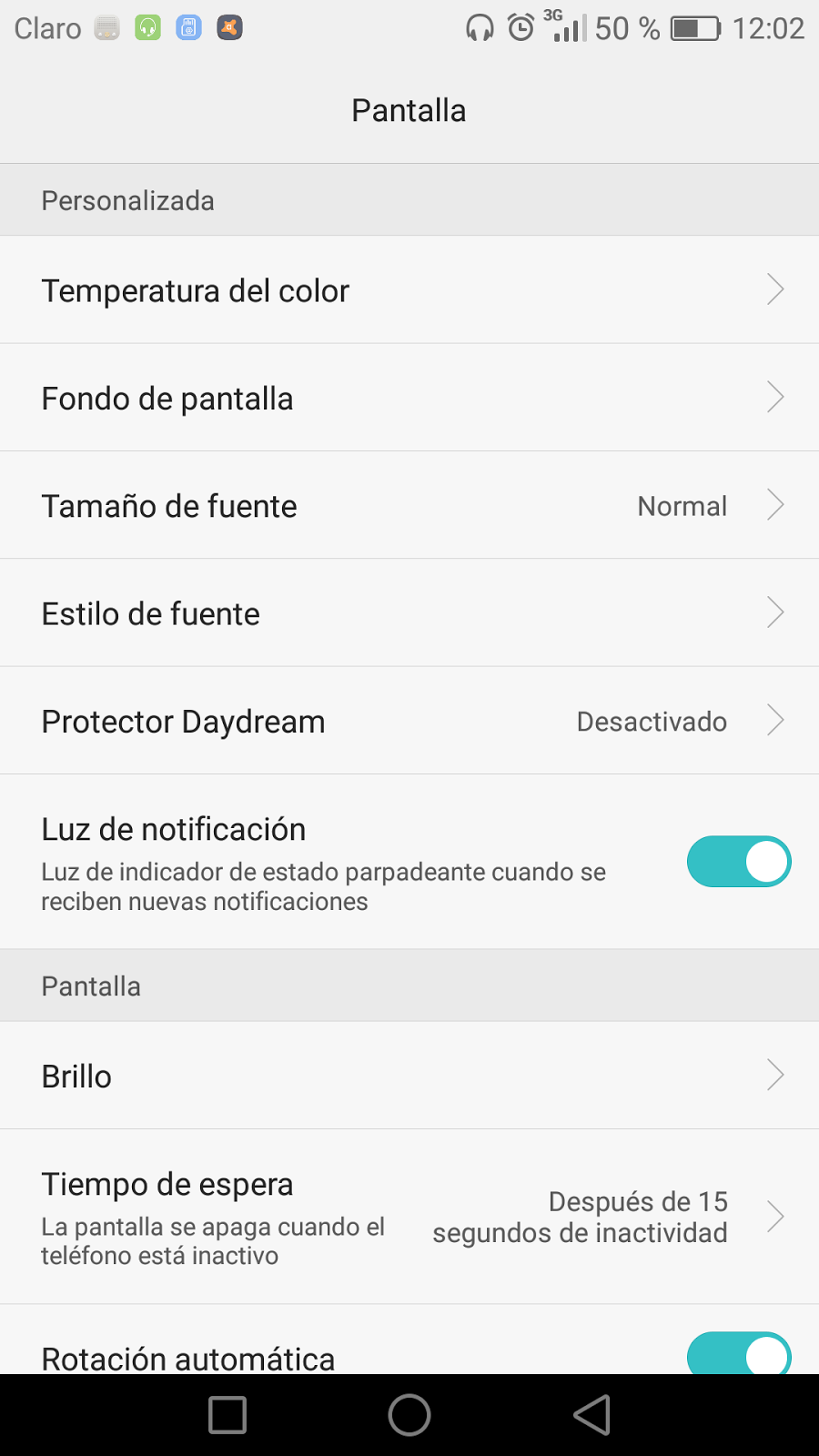Tap the Pantalla section header
Screen dimensions: 819x1456
(x=90, y=985)
